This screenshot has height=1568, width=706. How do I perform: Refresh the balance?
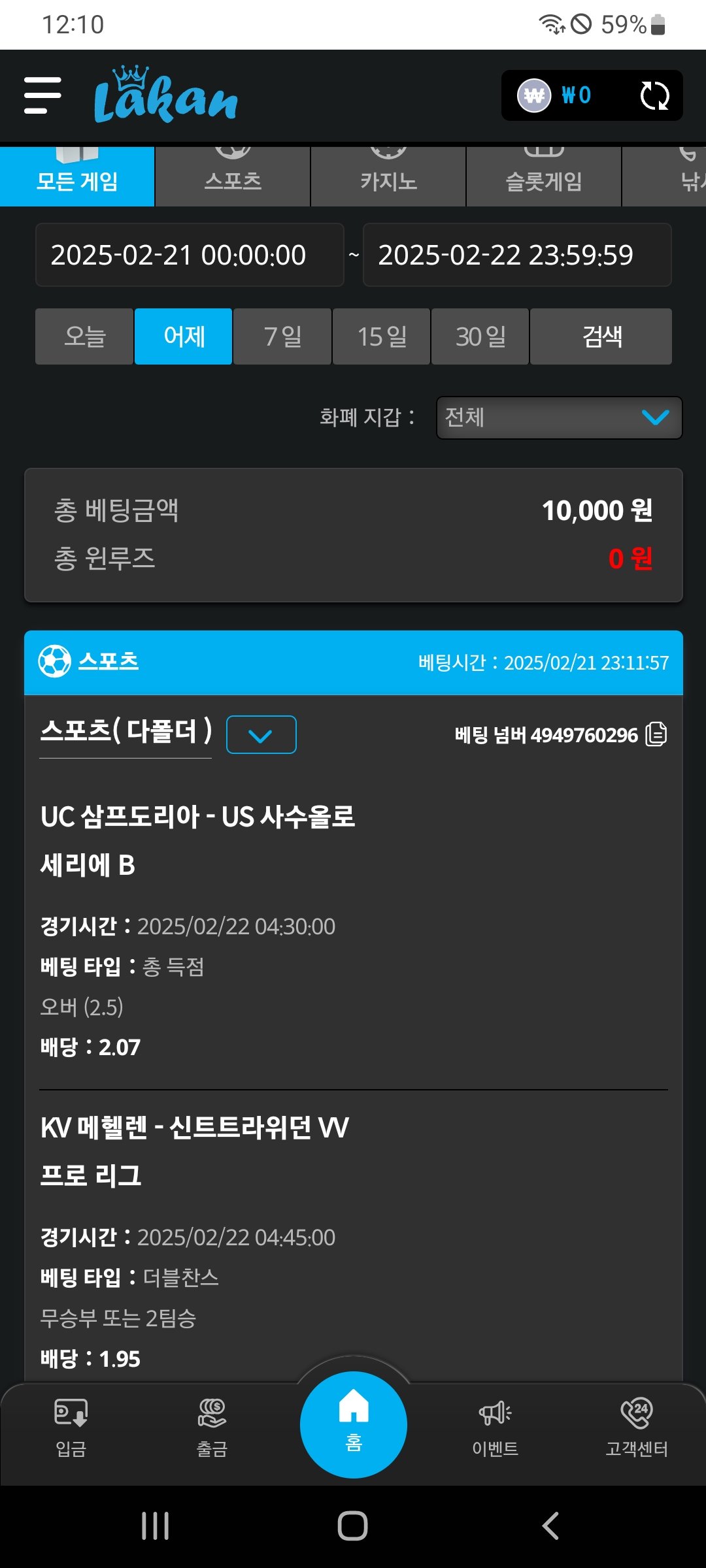(654, 95)
